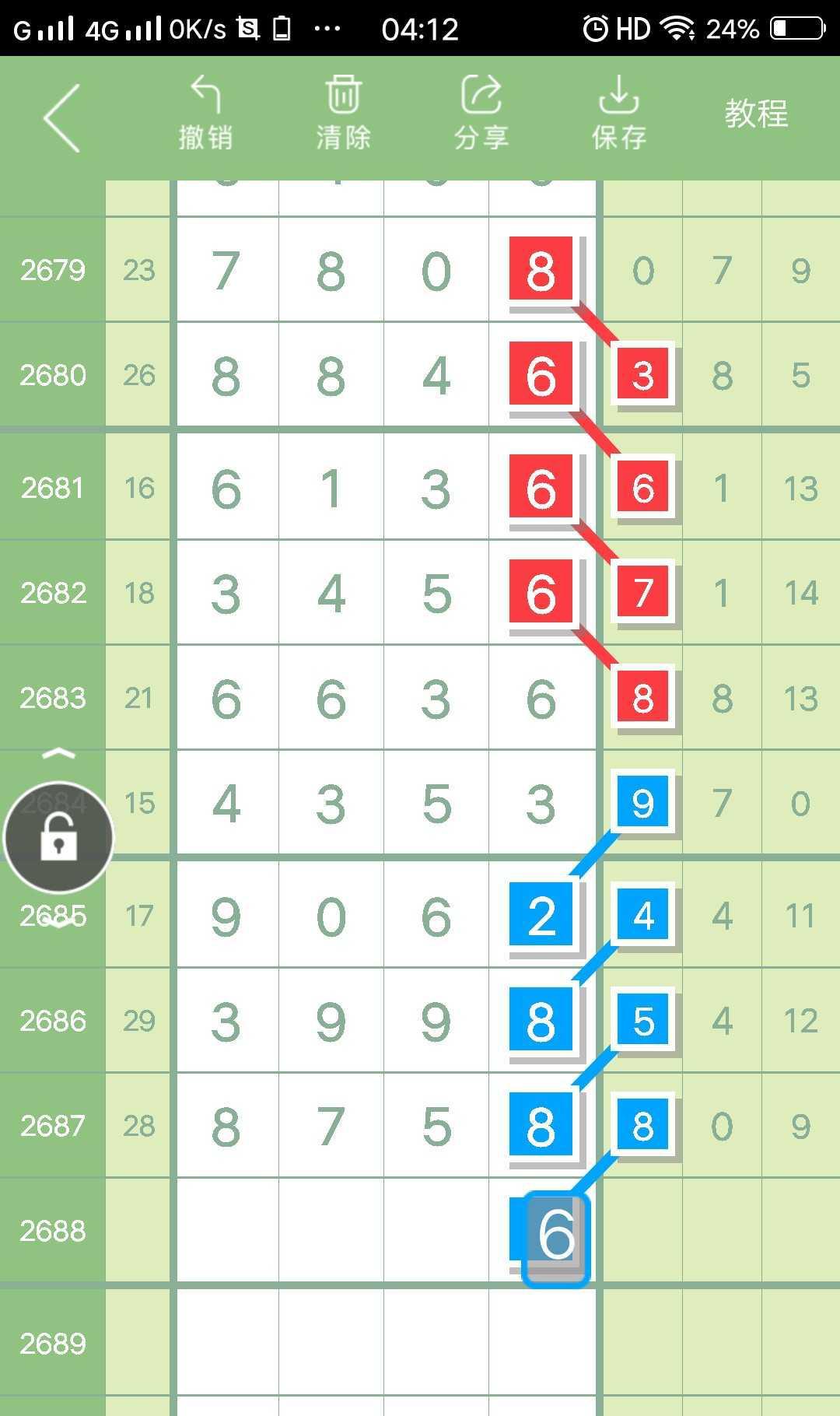The width and height of the screenshot is (840, 1416).
Task: Tap the red 8 cell in row 2679
Action: tap(541, 270)
